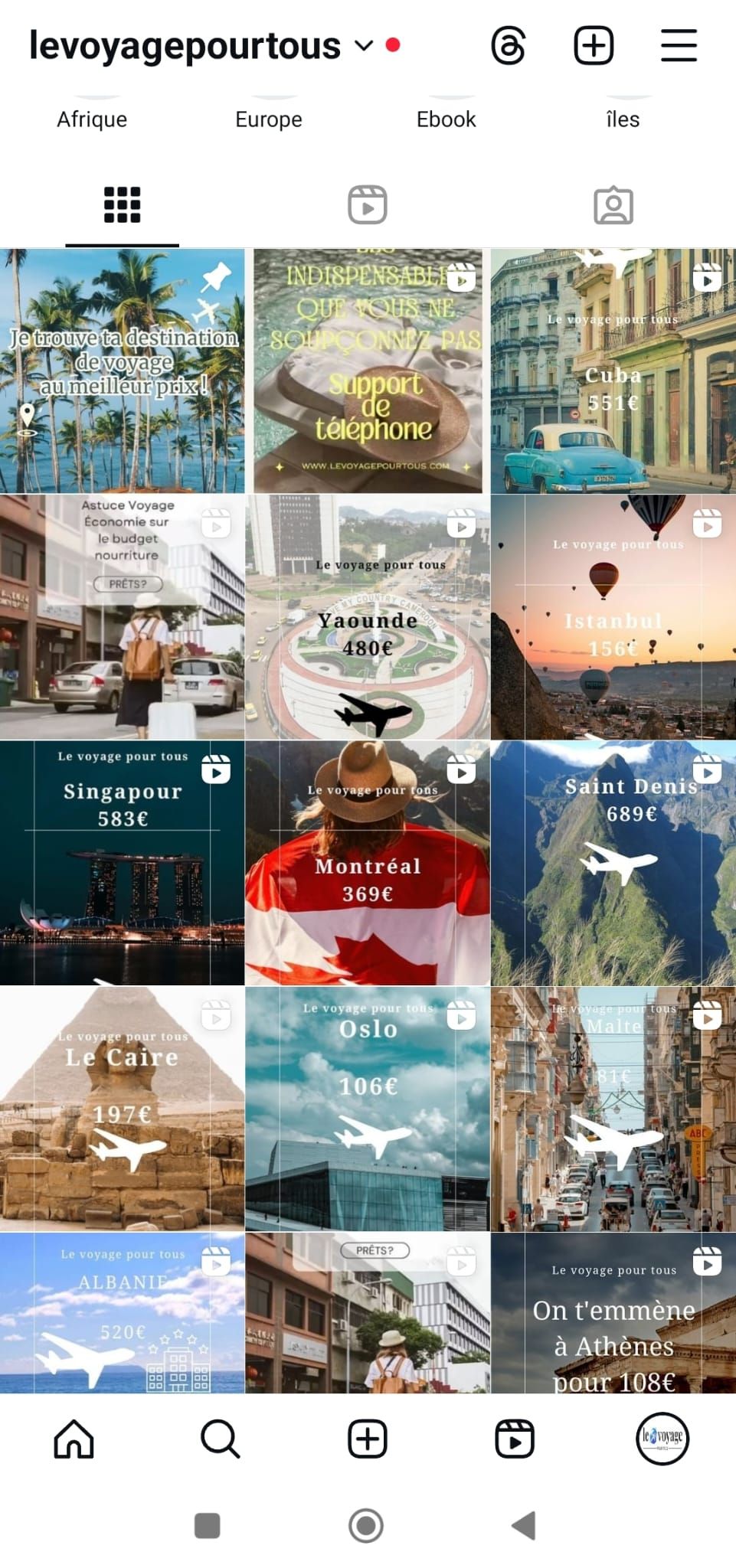Open the Singapour 583€ reel

(x=123, y=863)
